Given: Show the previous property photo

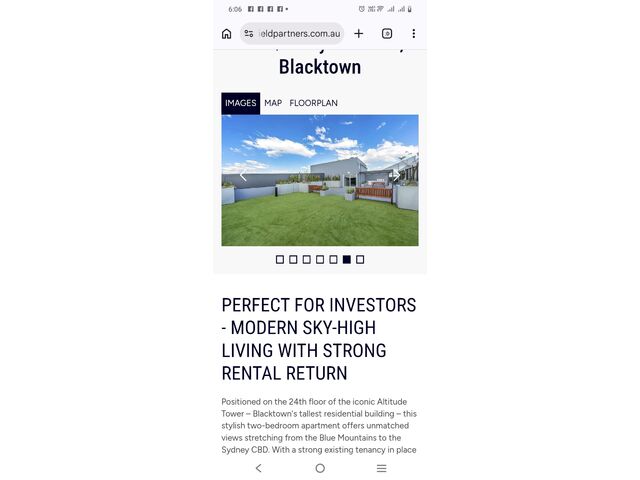Looking at the screenshot, I should tap(242, 175).
